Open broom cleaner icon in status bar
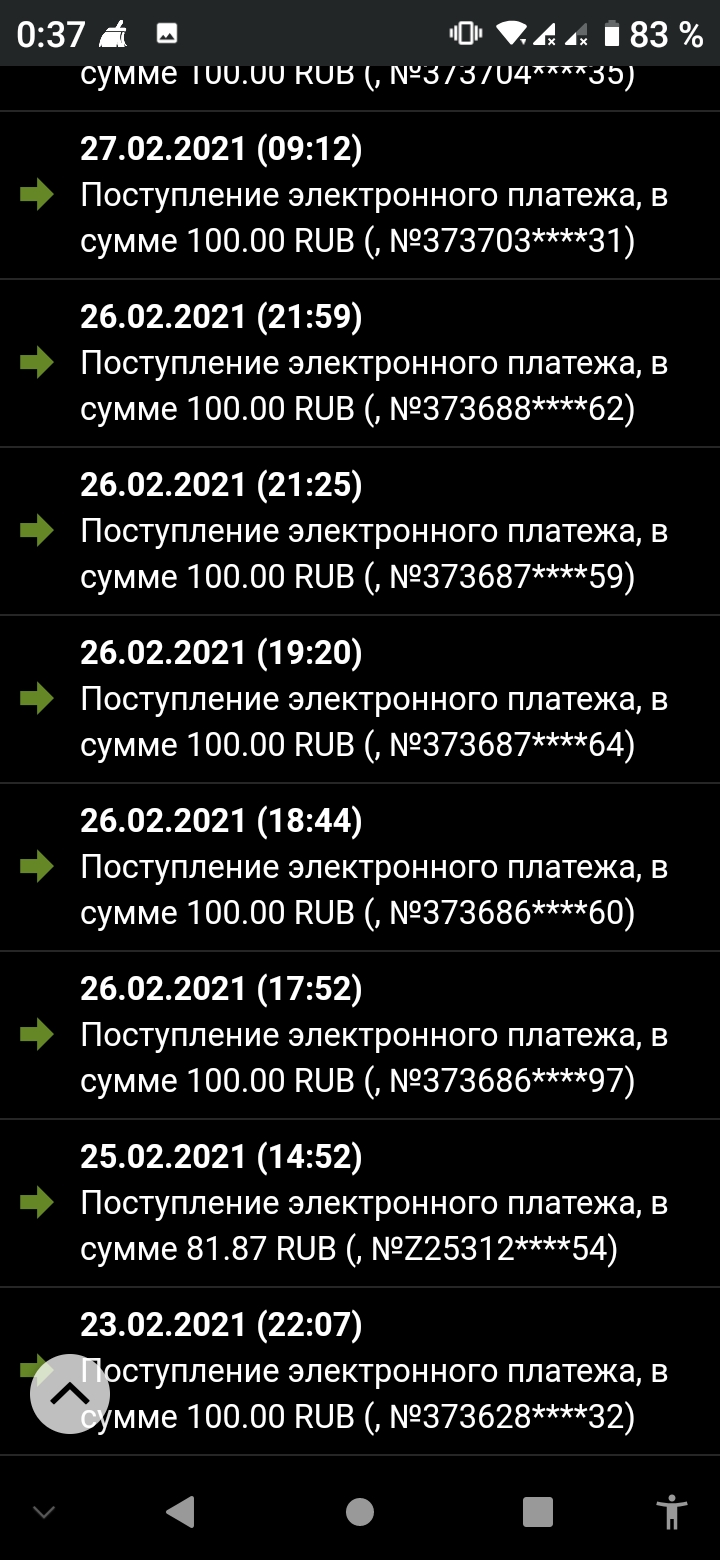The image size is (720, 1560). [112, 31]
